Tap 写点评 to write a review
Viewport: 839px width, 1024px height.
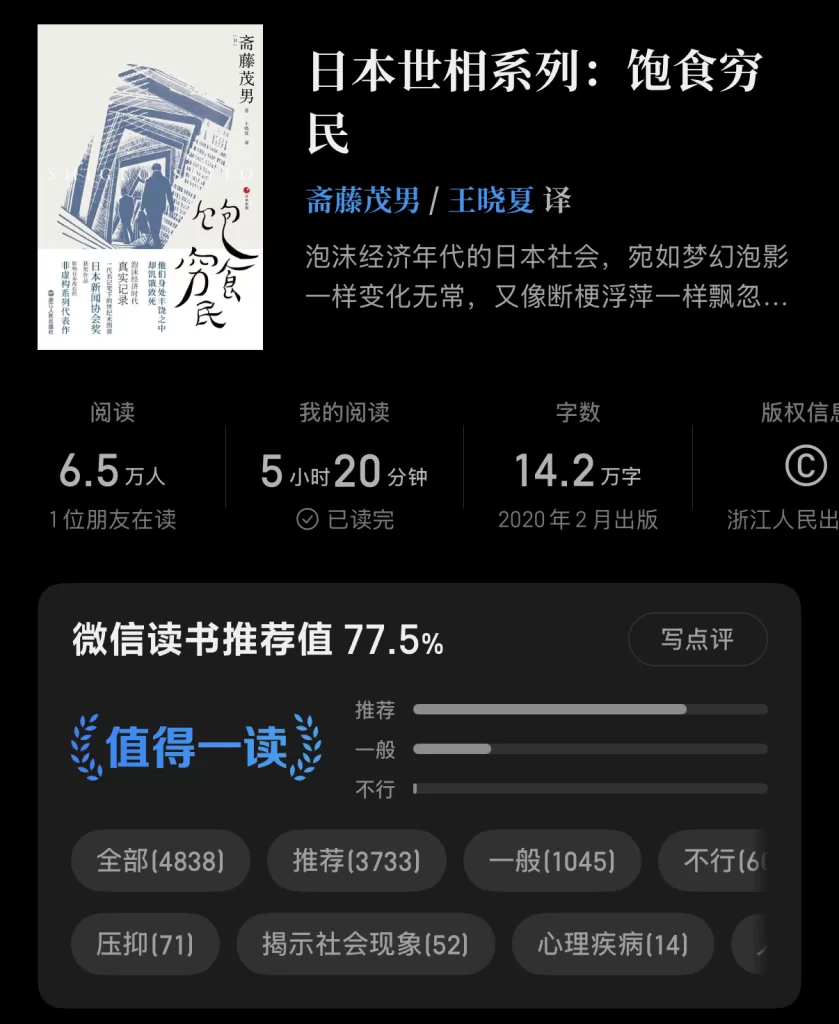point(697,639)
